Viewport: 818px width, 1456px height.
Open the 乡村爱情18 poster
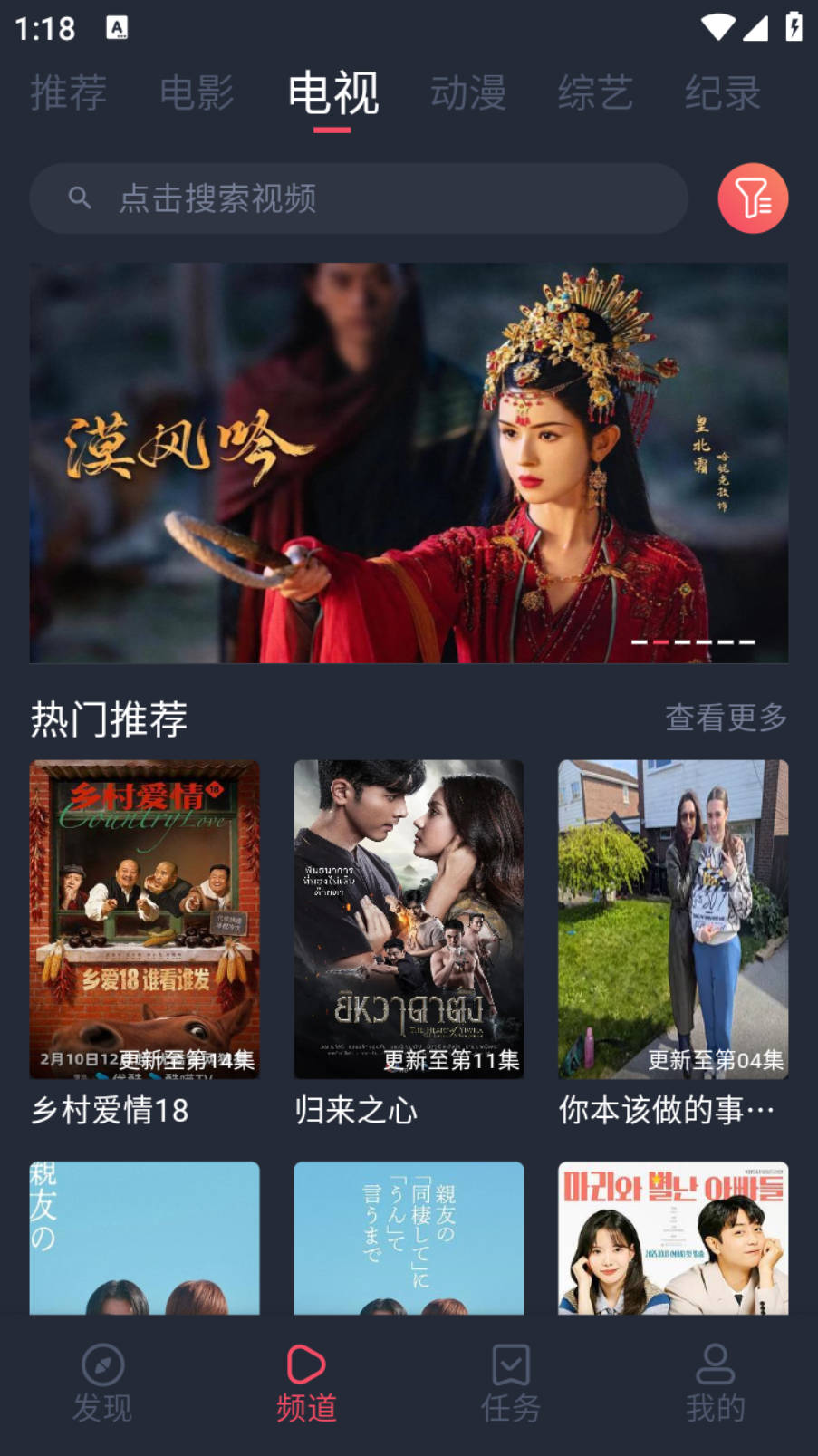pos(145,920)
